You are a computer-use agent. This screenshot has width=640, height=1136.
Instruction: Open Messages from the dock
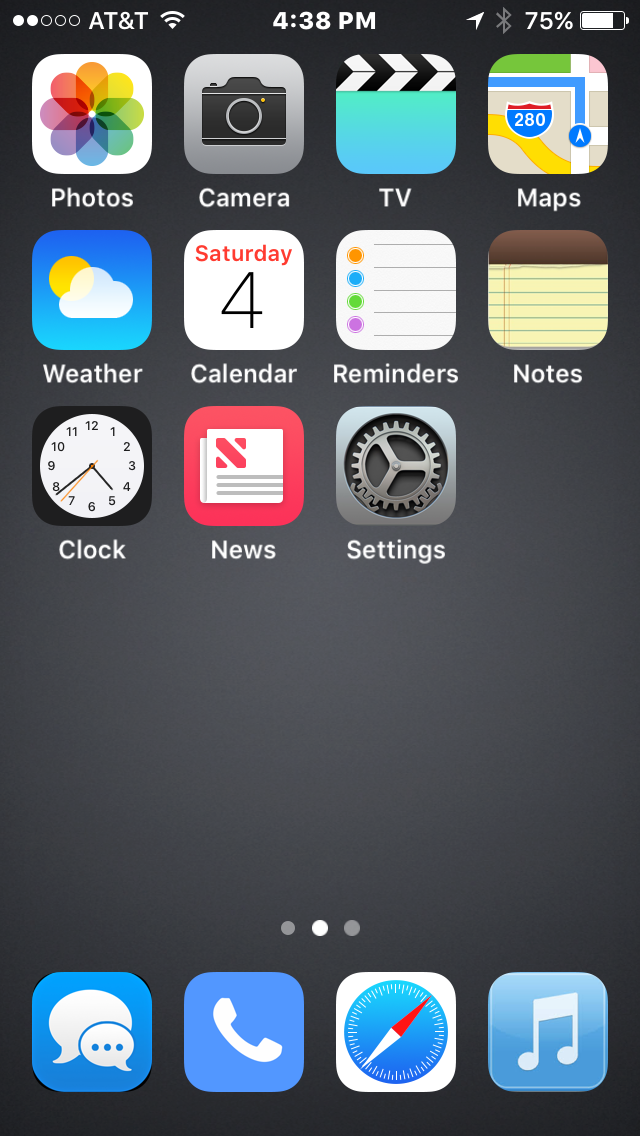coord(92,1032)
